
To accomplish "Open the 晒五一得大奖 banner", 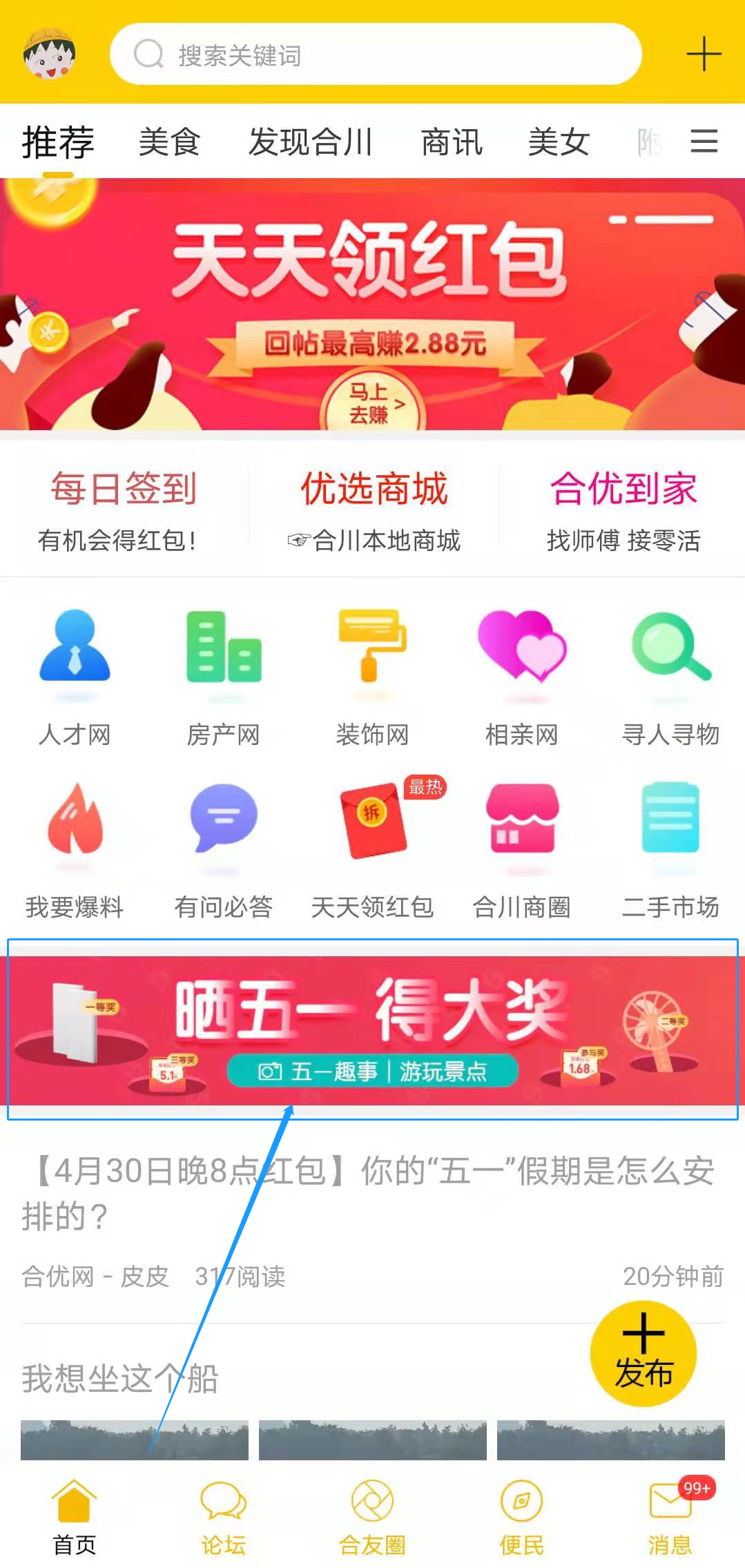I will 372,1030.
